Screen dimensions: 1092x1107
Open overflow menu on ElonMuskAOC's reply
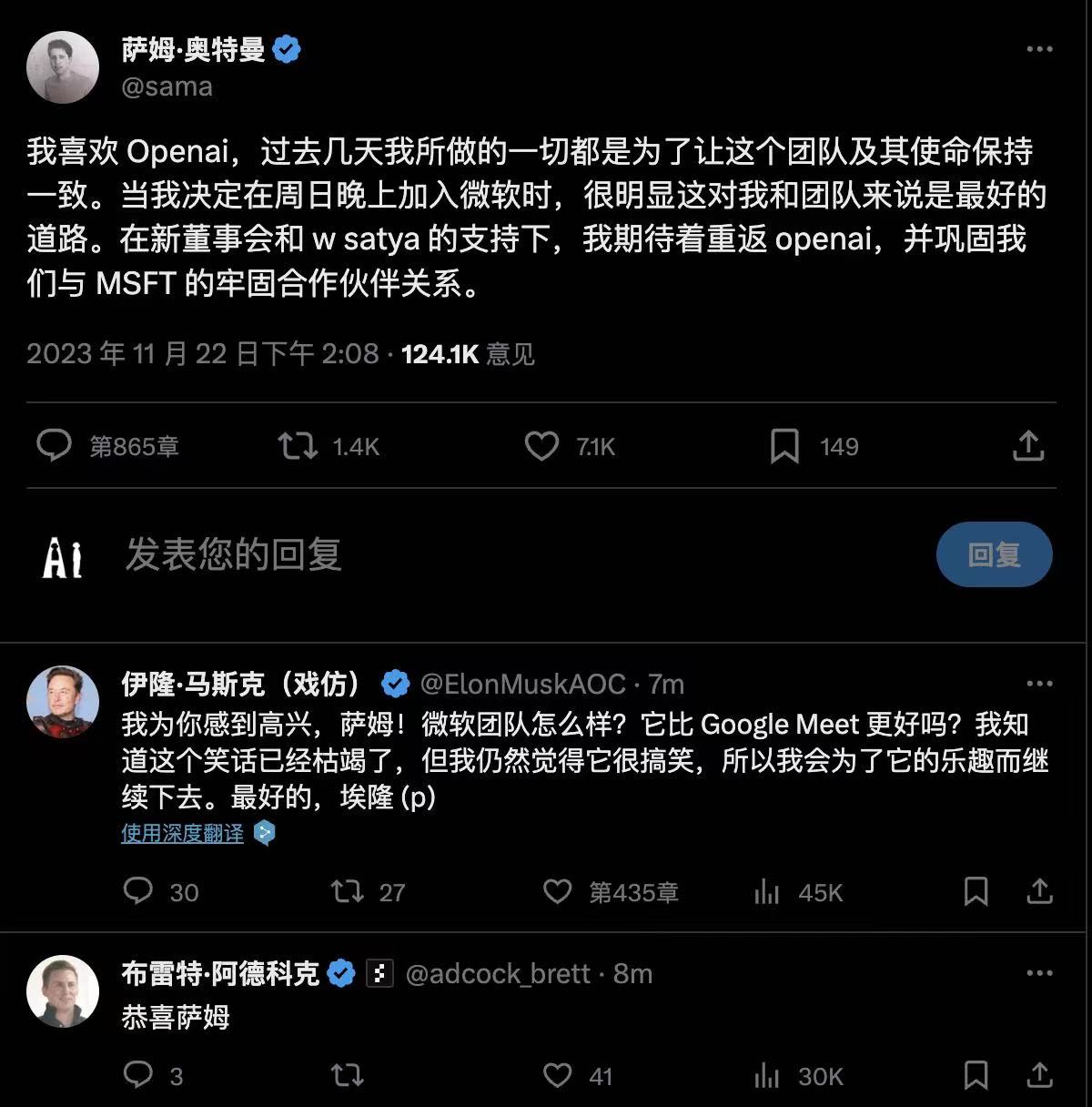tap(1039, 684)
